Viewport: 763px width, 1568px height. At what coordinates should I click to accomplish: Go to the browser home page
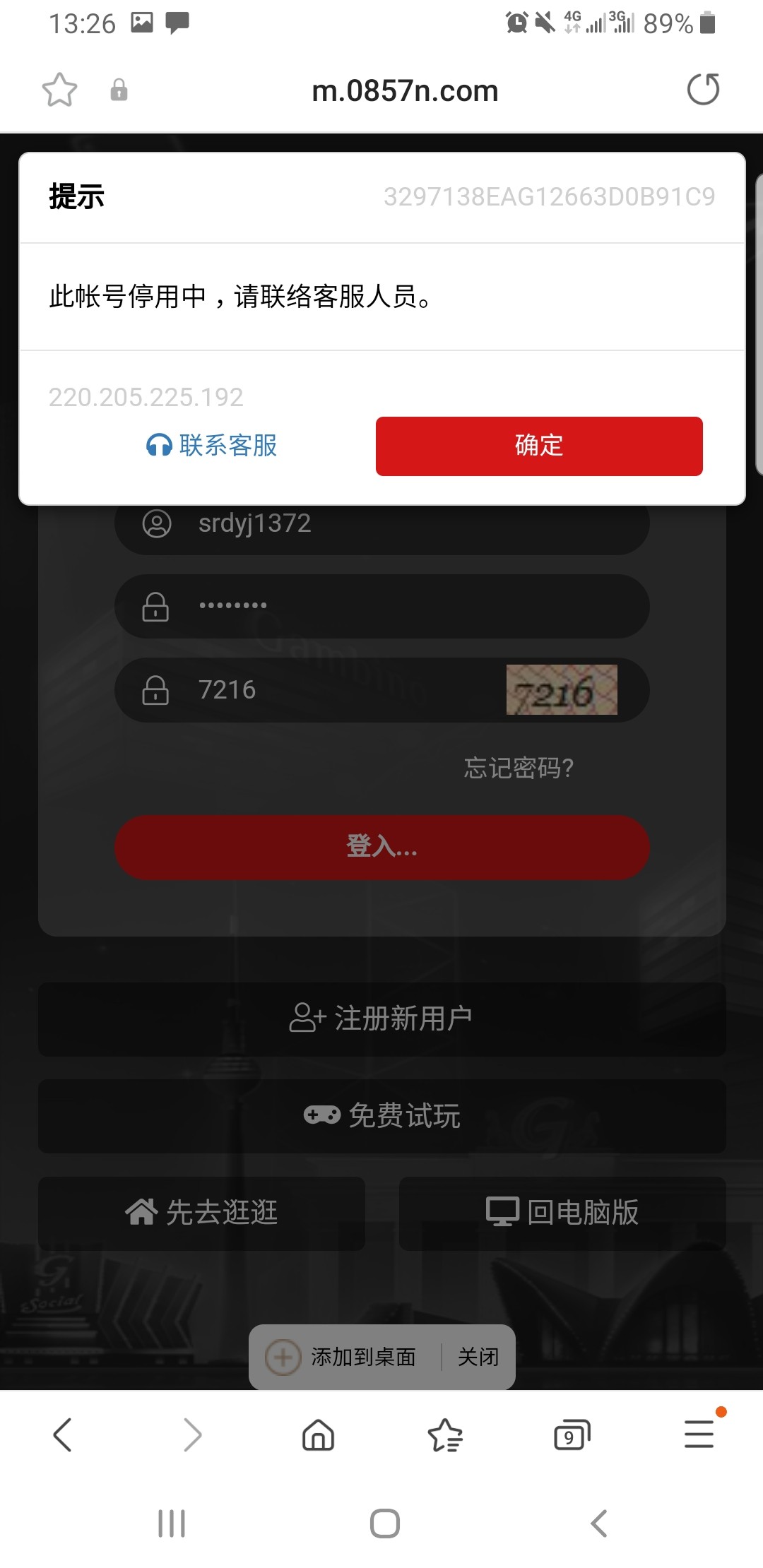[x=318, y=1435]
